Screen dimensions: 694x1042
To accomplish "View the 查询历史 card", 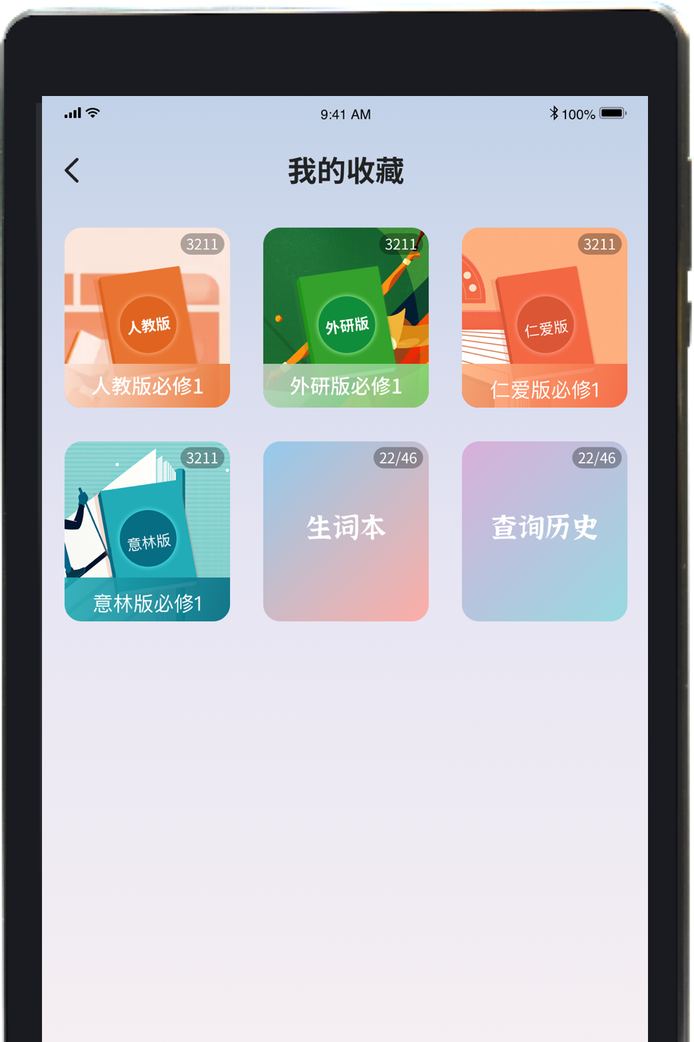I will coord(544,531).
